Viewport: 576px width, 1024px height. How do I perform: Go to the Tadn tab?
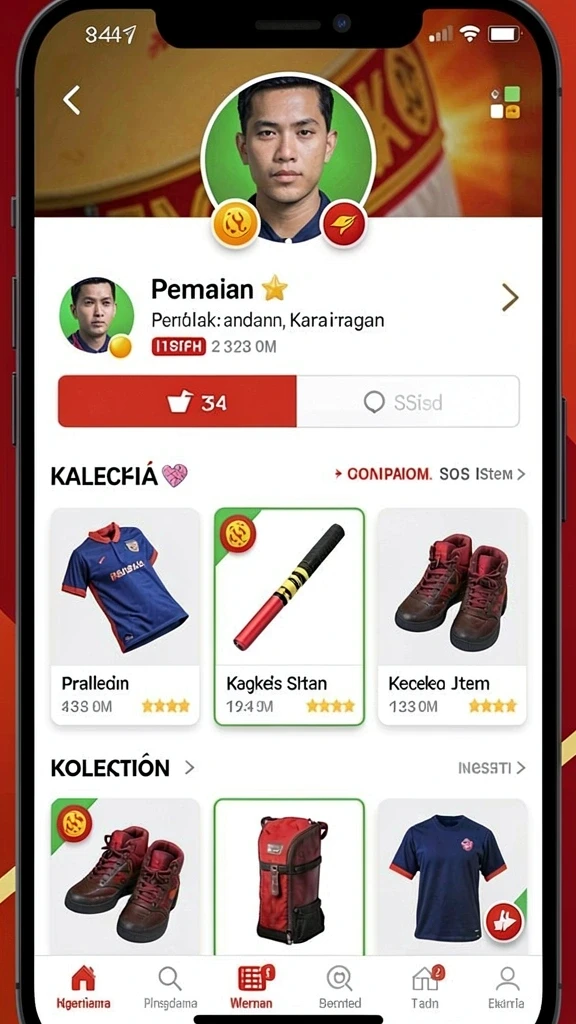pyautogui.click(x=425, y=987)
